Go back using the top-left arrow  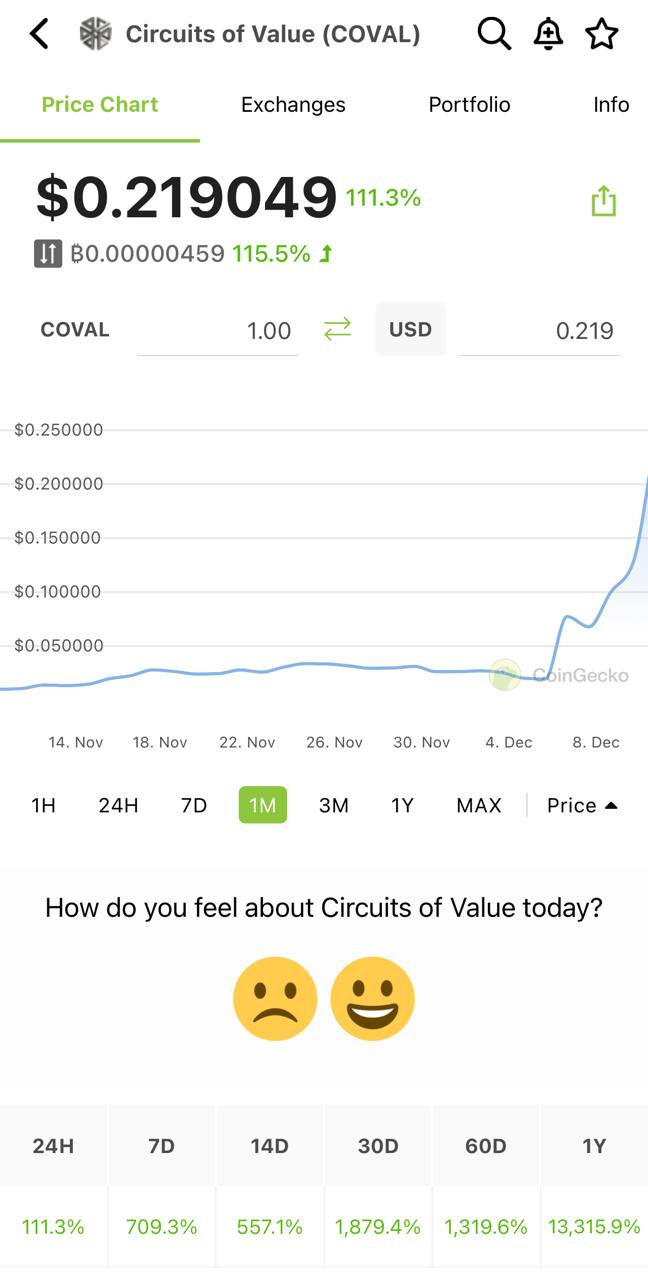pos(39,34)
